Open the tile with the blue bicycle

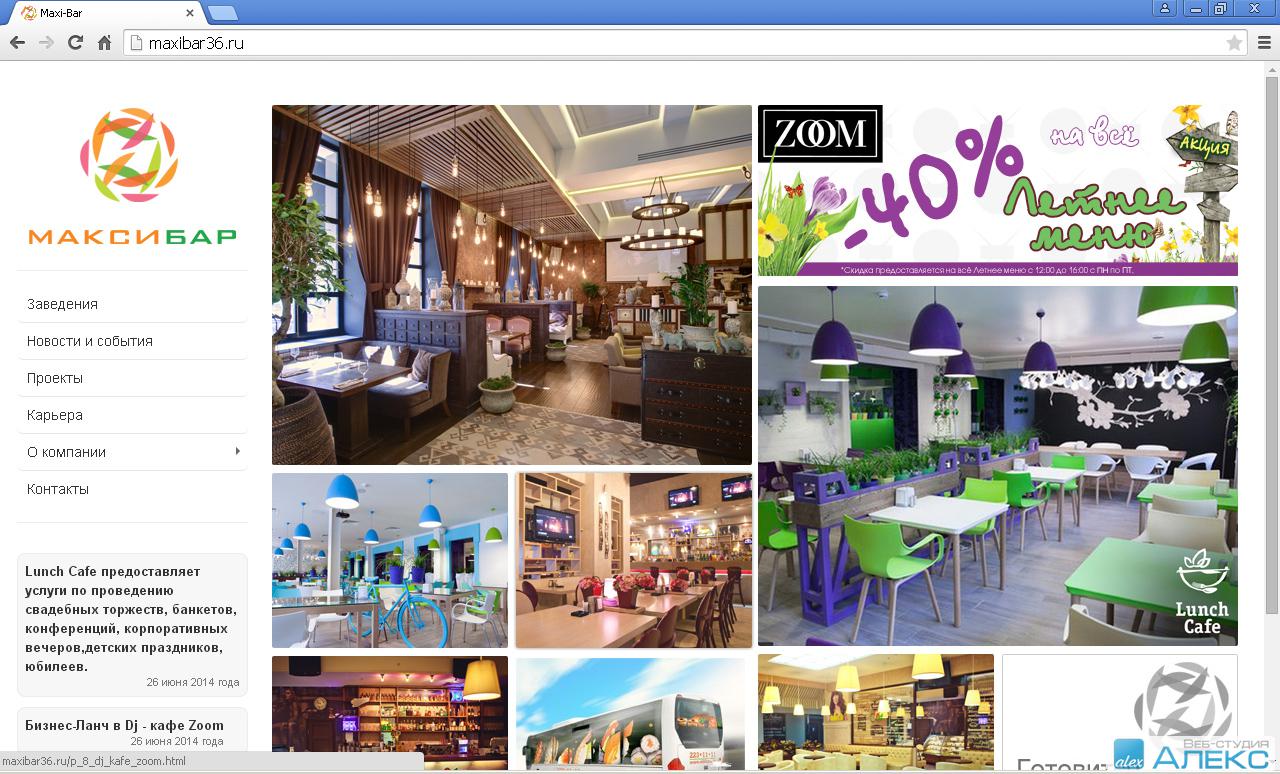coord(389,560)
